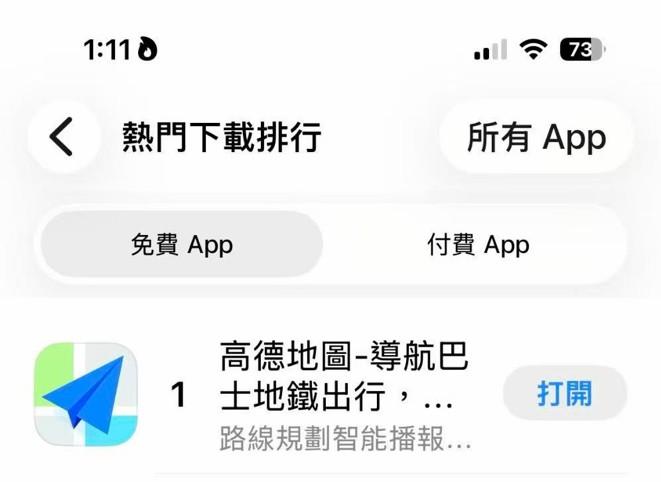Go back from the top charts page
661x482 pixels.
pyautogui.click(x=63, y=136)
